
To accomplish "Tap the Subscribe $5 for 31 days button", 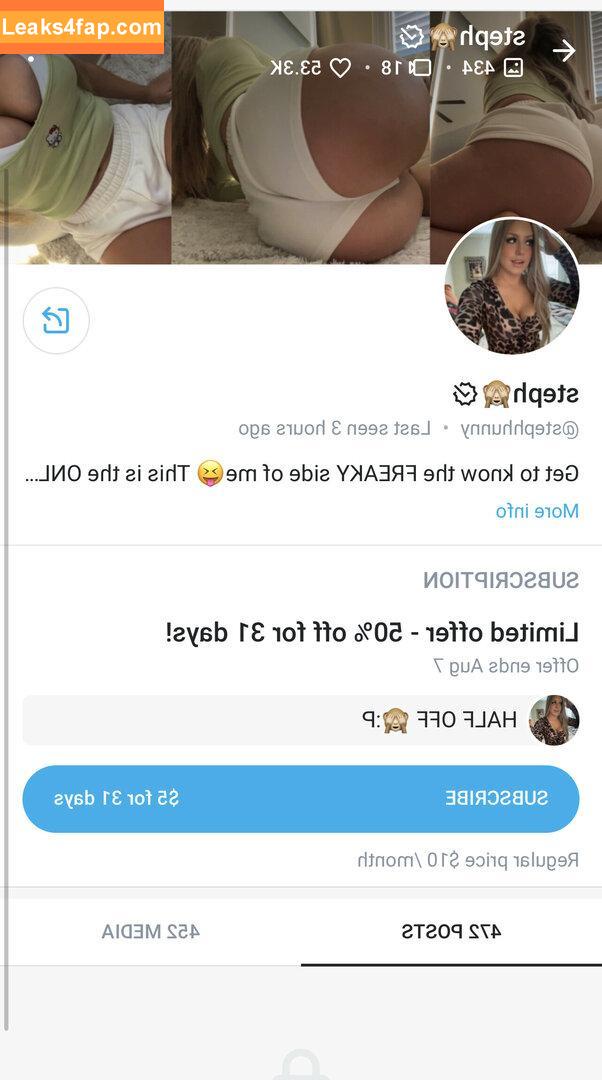I will [300, 798].
